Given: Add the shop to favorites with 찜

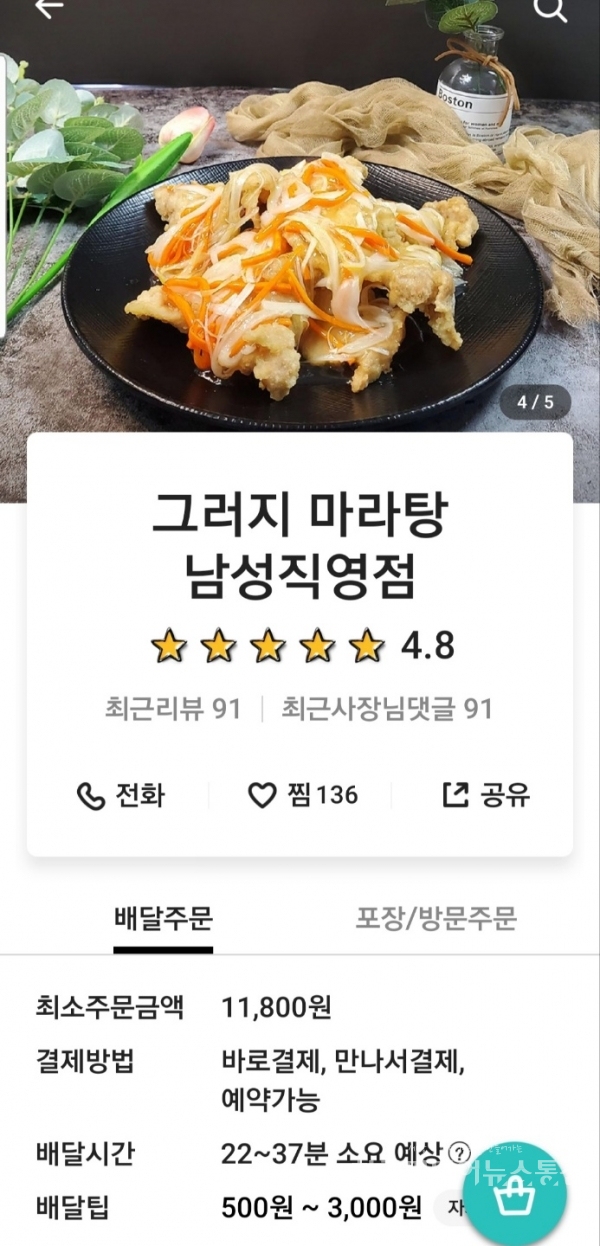Looking at the screenshot, I should coord(302,795).
